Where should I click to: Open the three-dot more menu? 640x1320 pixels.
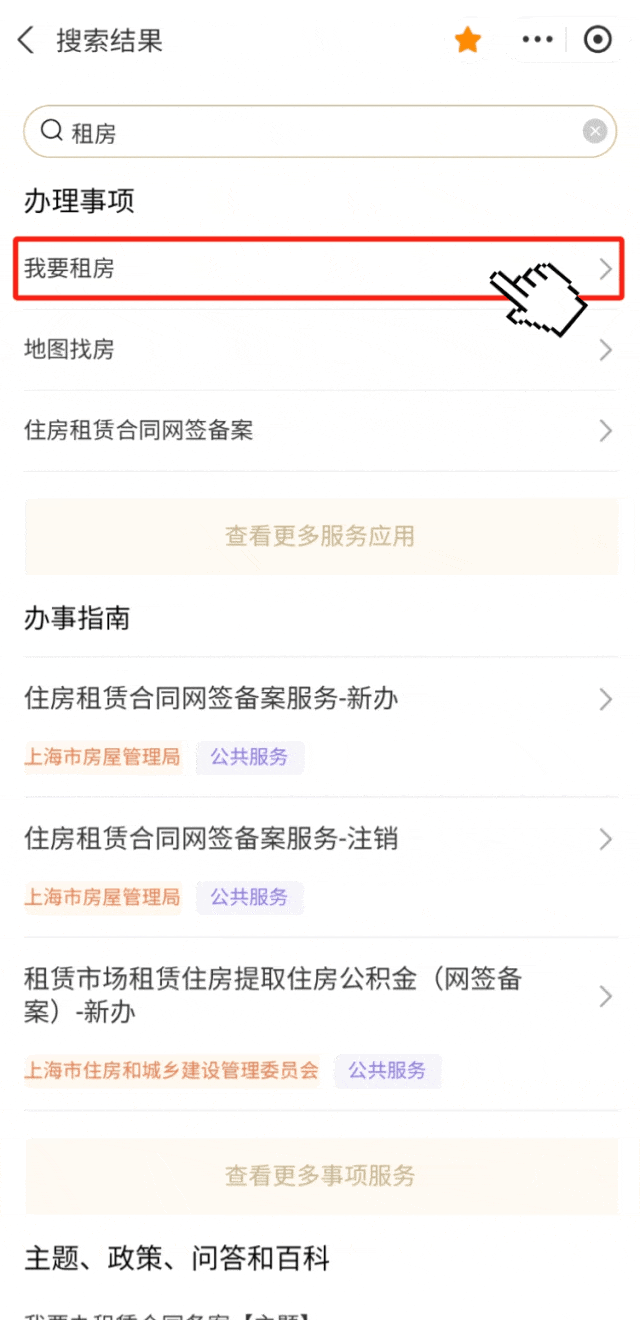pos(537,40)
